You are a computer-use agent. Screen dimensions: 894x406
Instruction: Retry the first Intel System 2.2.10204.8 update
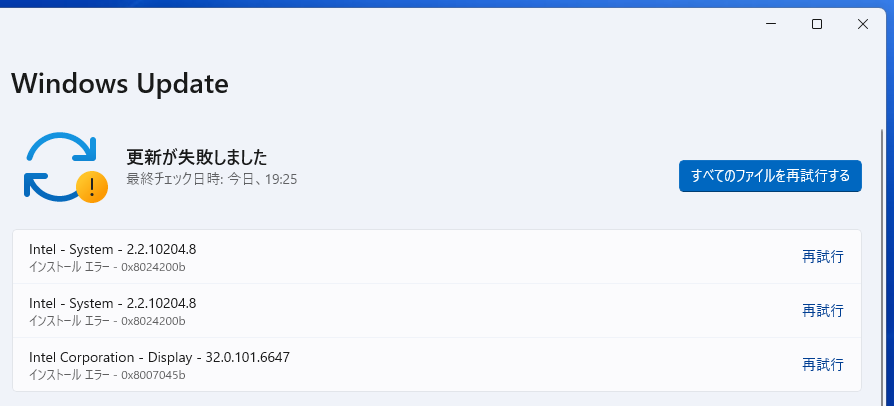tap(822, 257)
